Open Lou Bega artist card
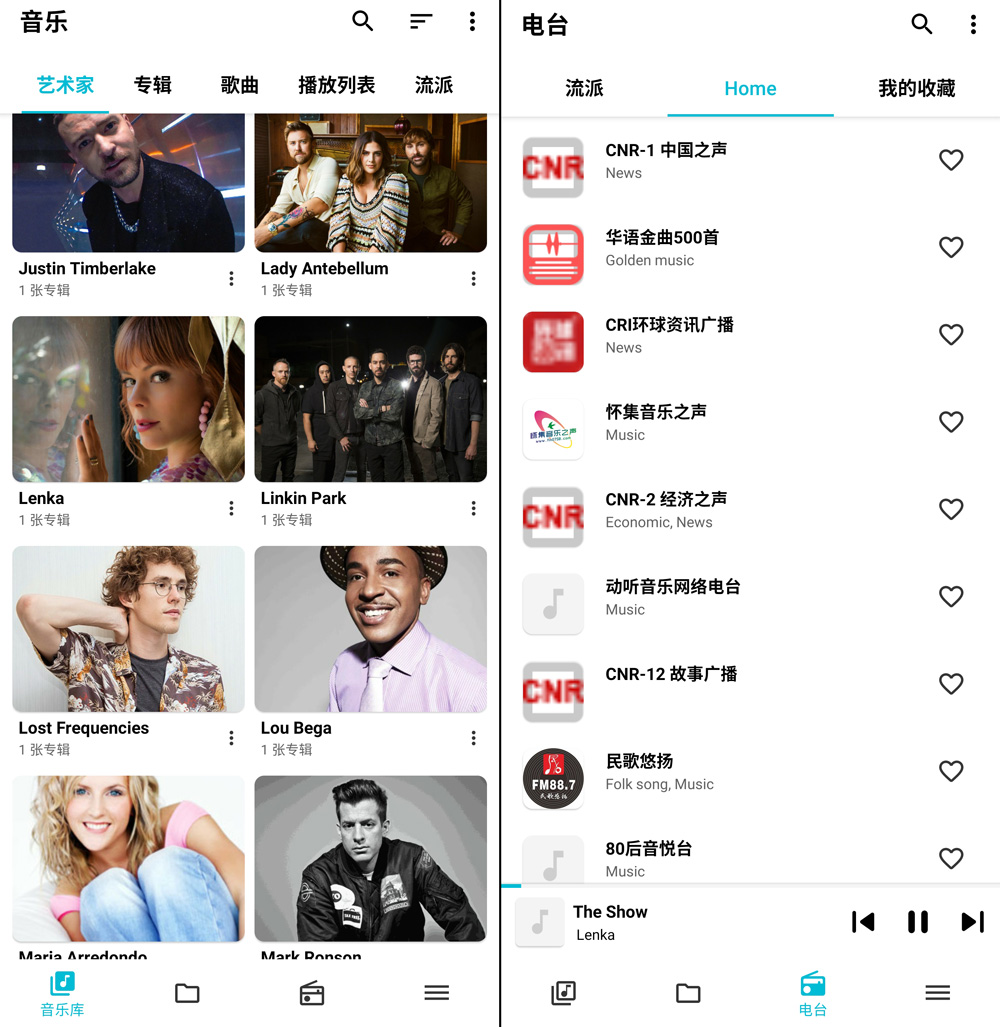The width and height of the screenshot is (1000, 1027). [370, 629]
